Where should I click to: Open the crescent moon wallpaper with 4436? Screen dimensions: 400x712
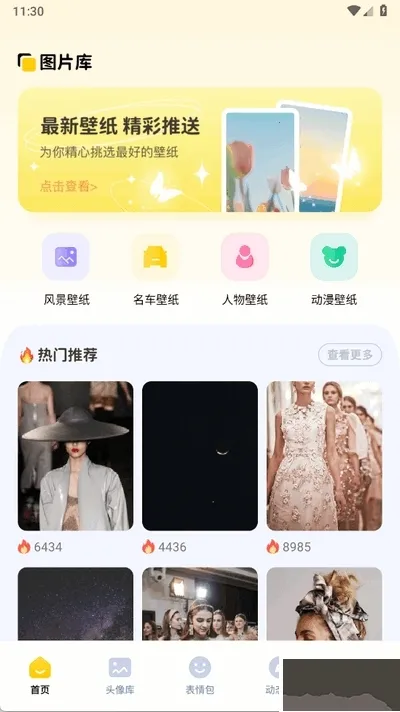pos(200,455)
